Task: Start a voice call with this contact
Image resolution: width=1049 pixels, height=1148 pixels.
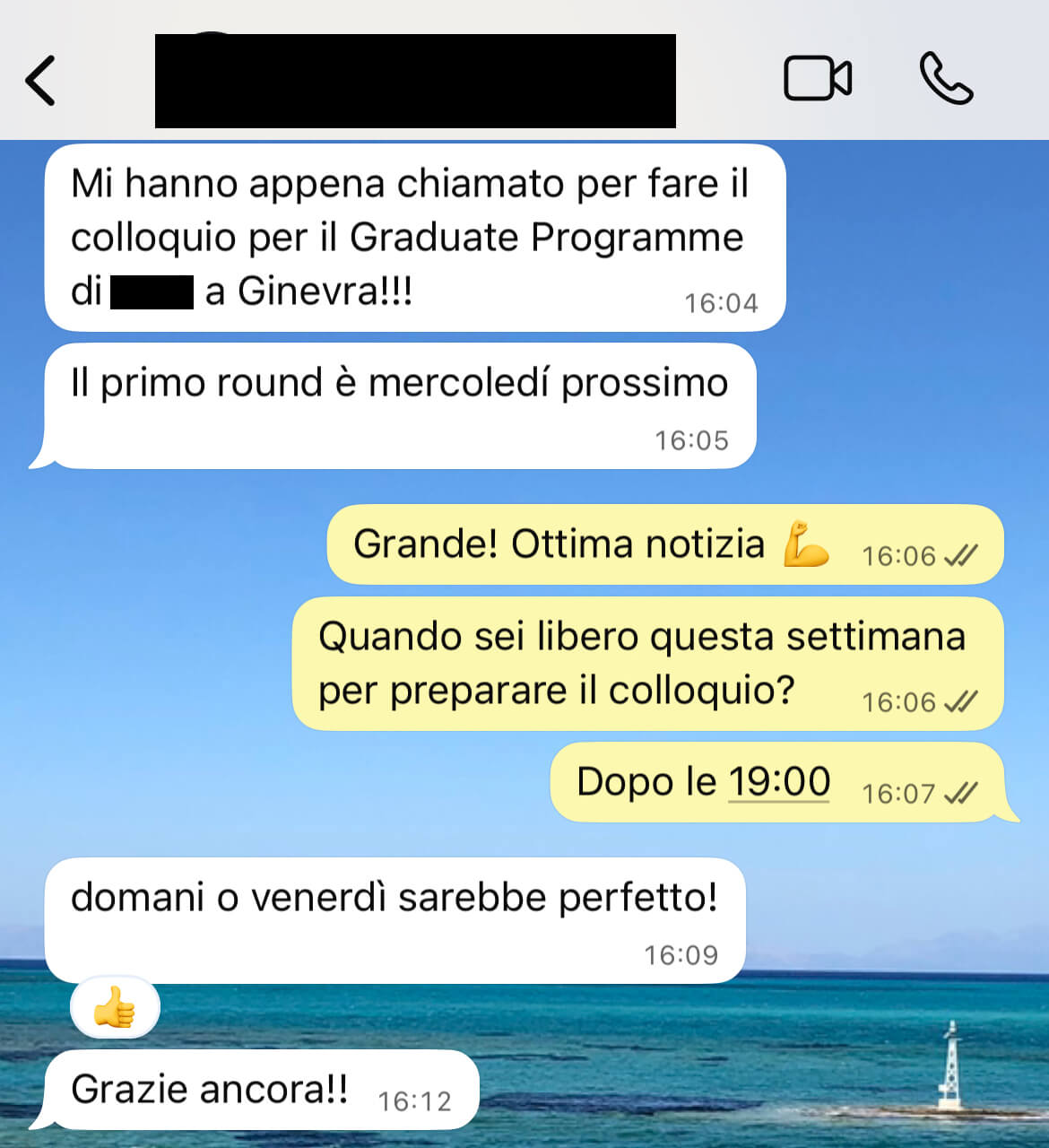Action: point(946,79)
